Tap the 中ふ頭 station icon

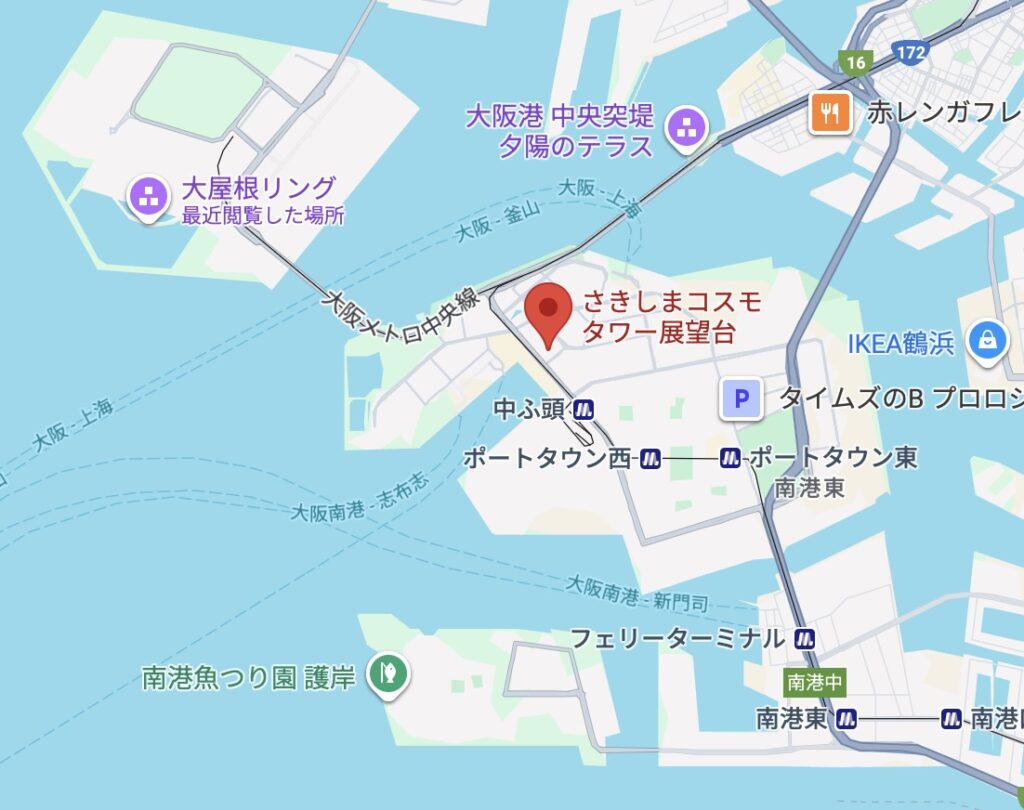(585, 408)
